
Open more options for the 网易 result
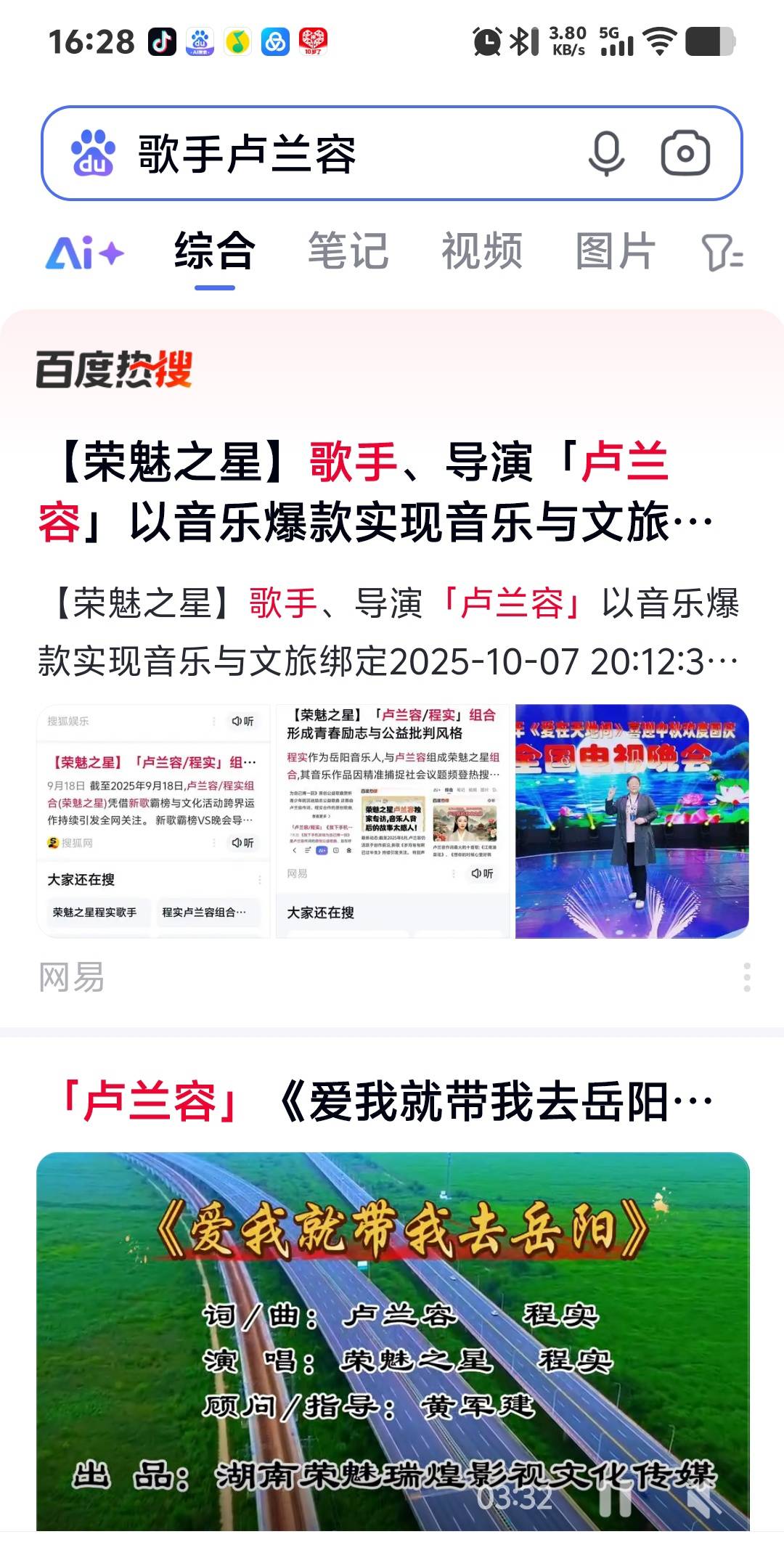pos(747,977)
